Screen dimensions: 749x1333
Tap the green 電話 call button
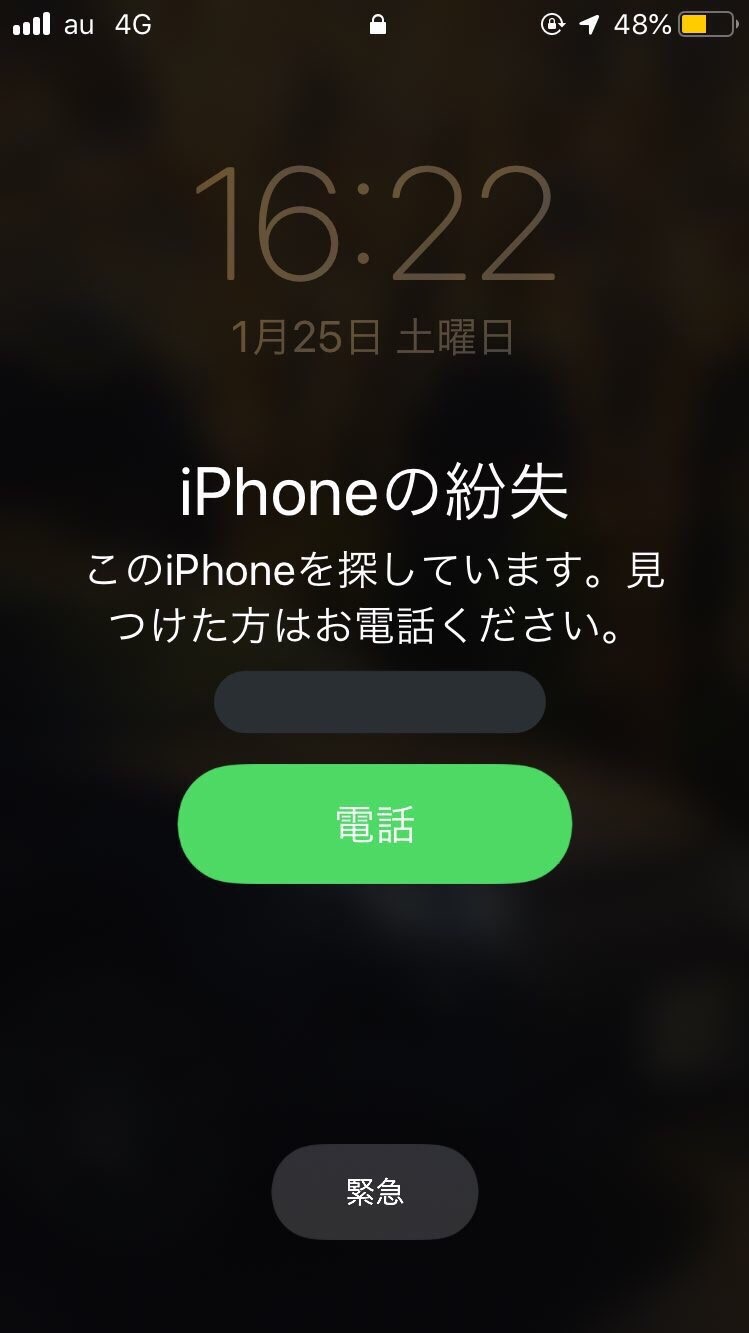point(374,824)
